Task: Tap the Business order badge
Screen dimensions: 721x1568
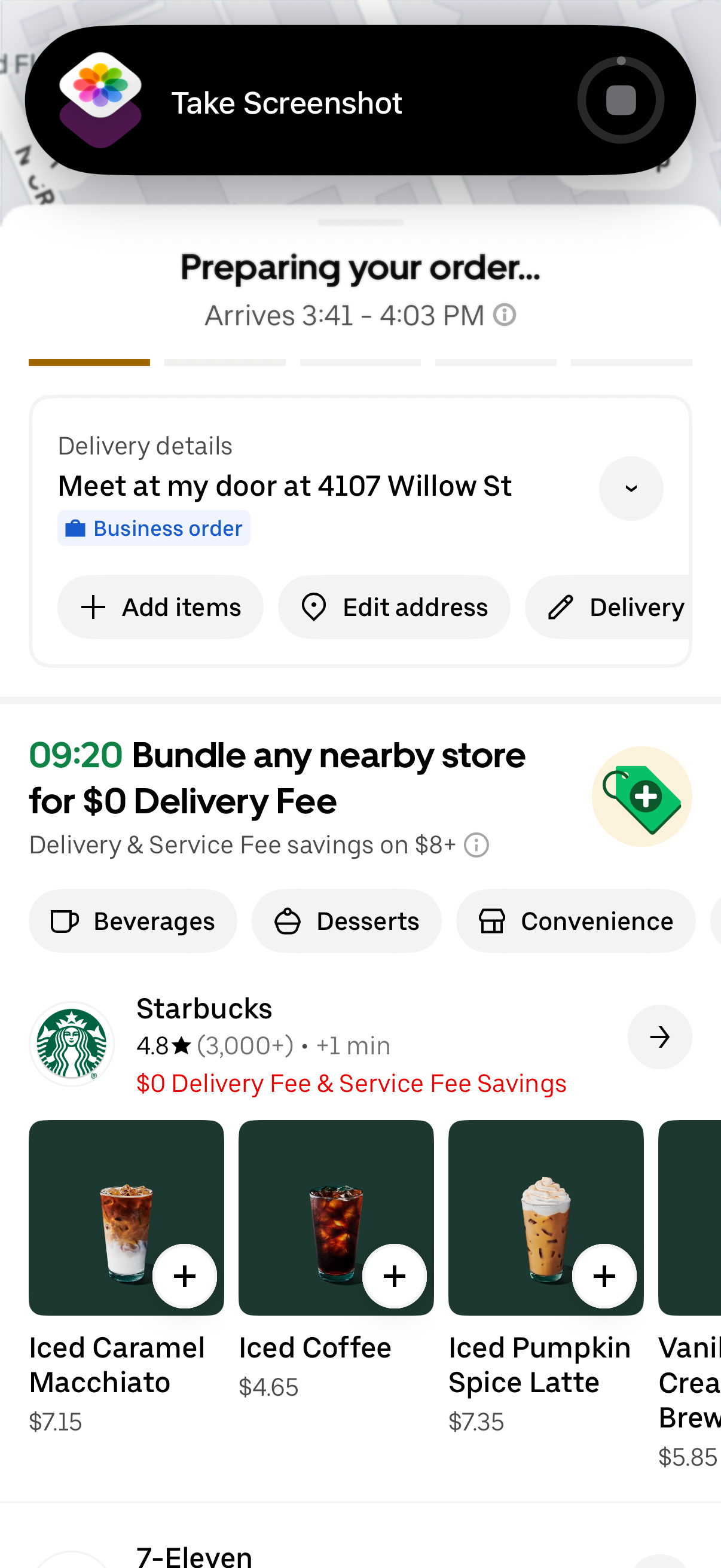Action: click(x=153, y=529)
